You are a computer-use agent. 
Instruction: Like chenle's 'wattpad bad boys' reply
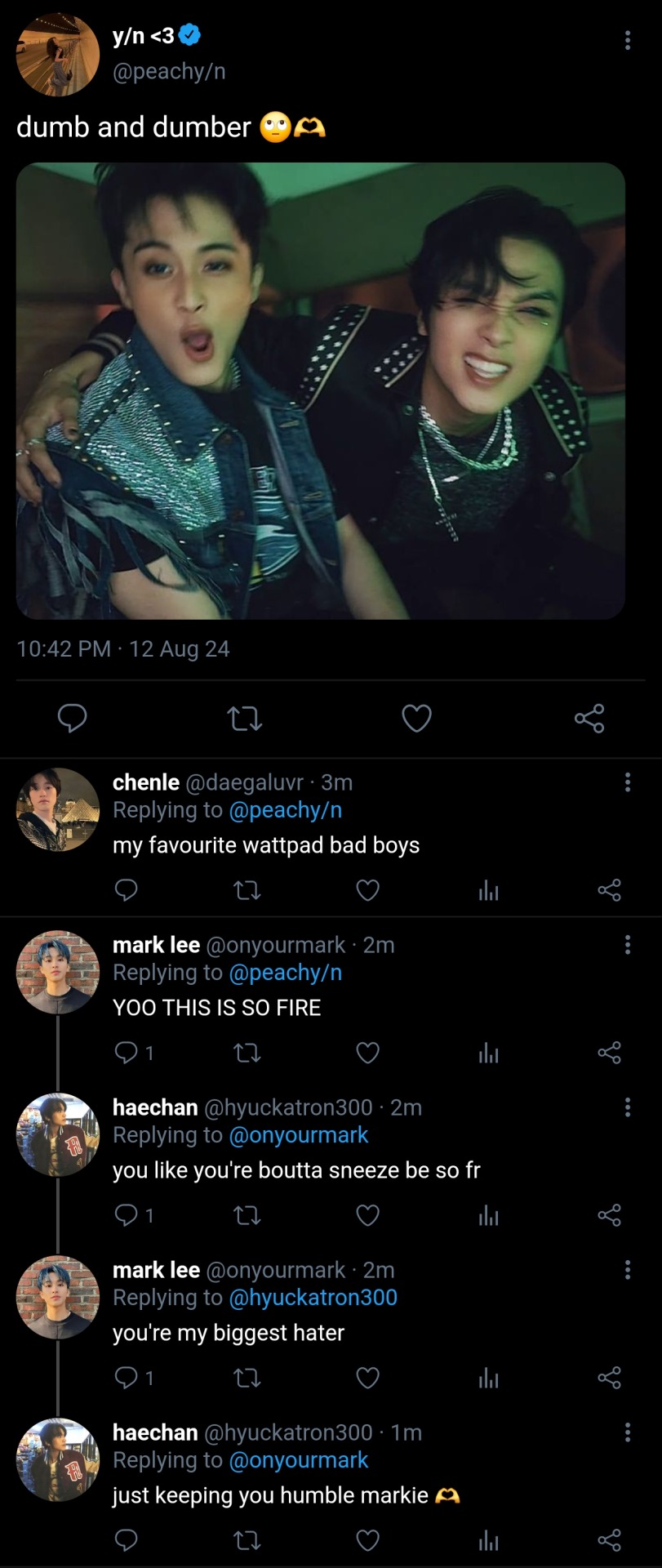(368, 889)
